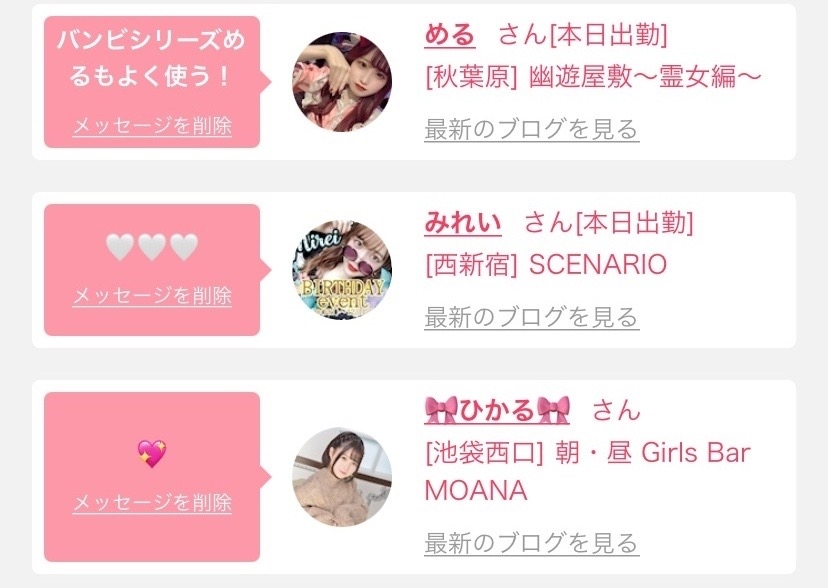This screenshot has height=588, width=828.
Task: Open める's profile name link
Action: coord(449,36)
